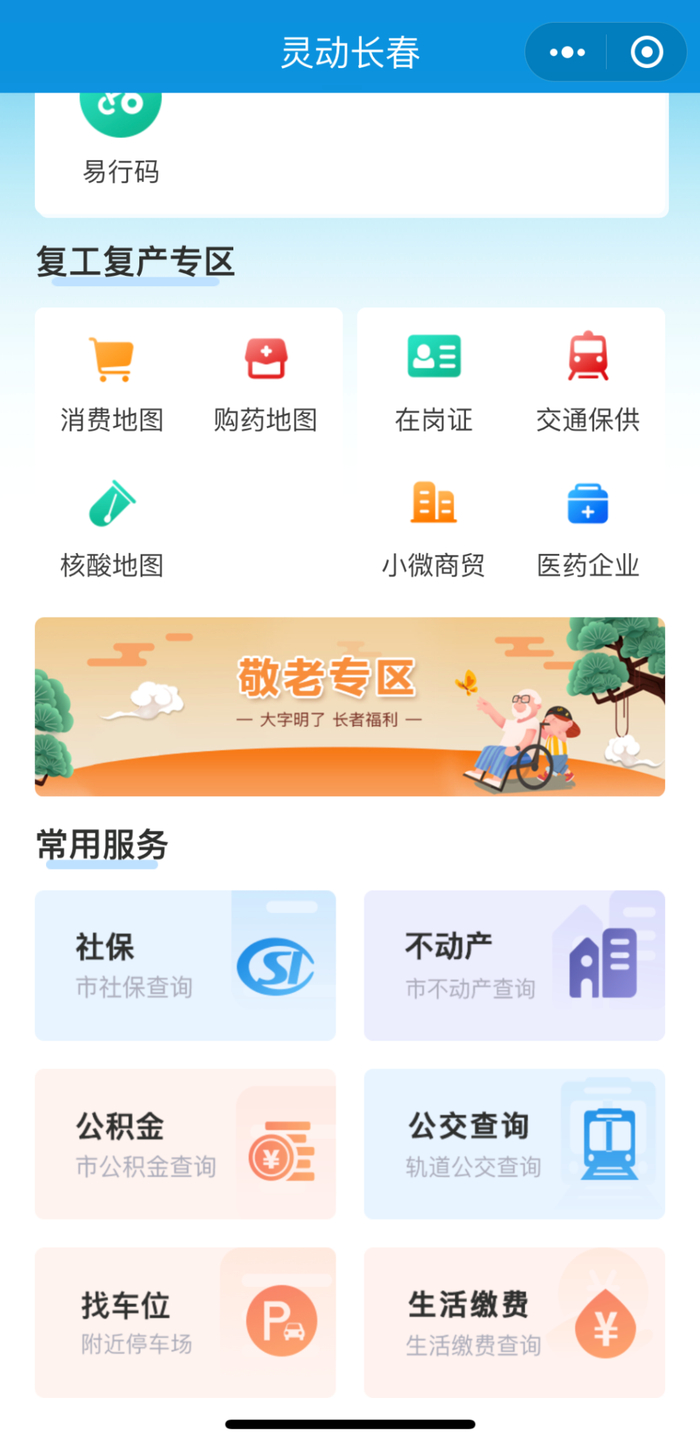Tap 医药企业 entry

pos(587,530)
